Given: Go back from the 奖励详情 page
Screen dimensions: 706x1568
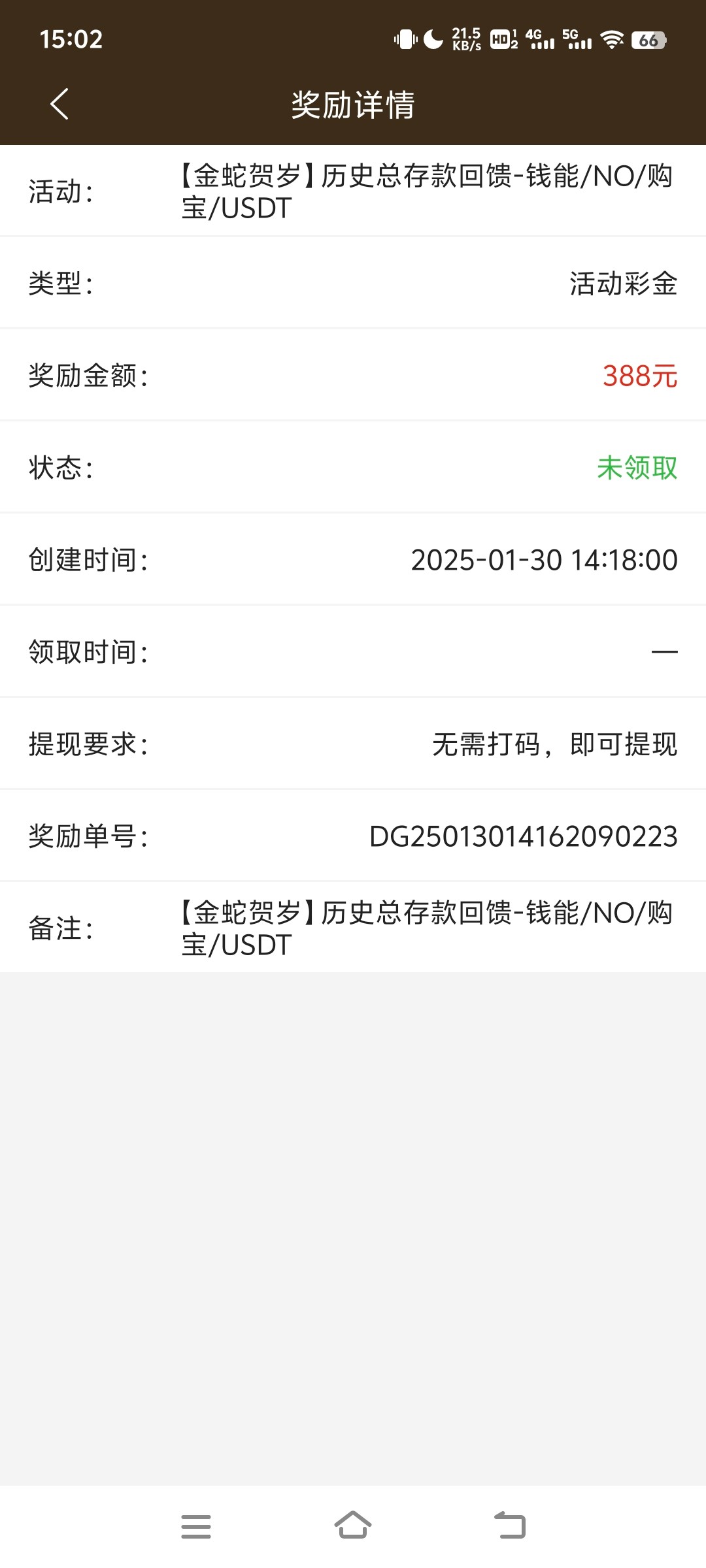Looking at the screenshot, I should coord(59,105).
